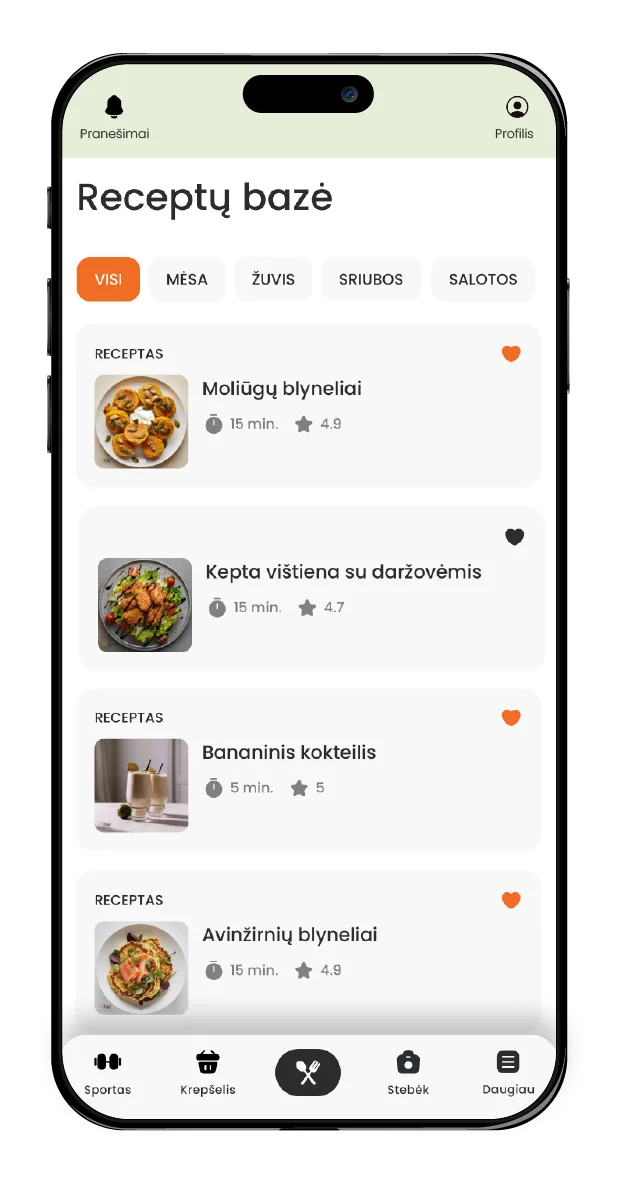This screenshot has height=1181, width=631.
Task: Open Kepta vištiena su daržovėmis recipe
Action: [x=343, y=572]
